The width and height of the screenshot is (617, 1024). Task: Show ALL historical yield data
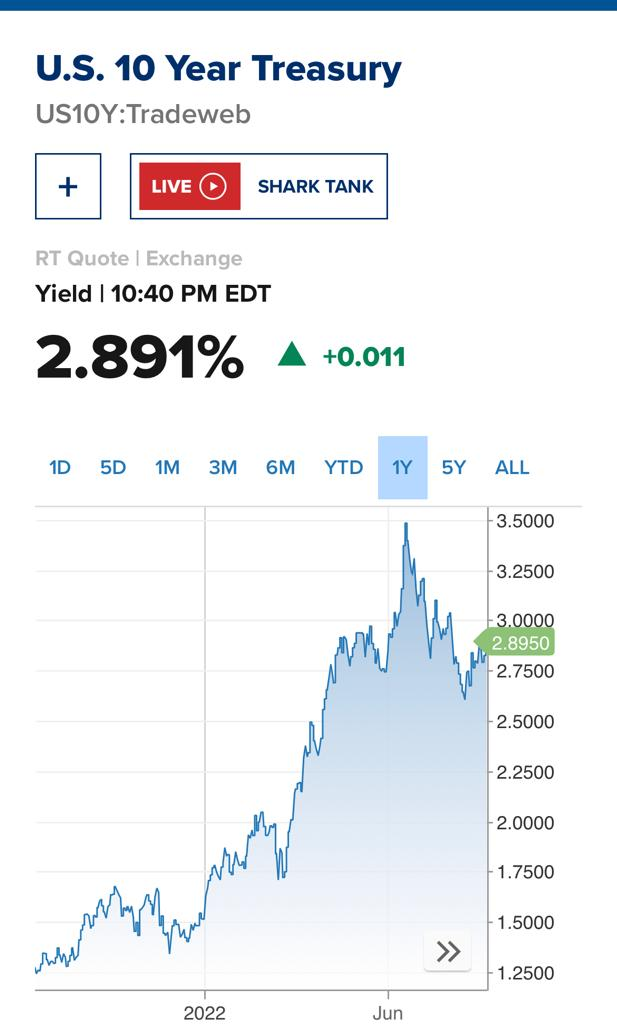[512, 468]
